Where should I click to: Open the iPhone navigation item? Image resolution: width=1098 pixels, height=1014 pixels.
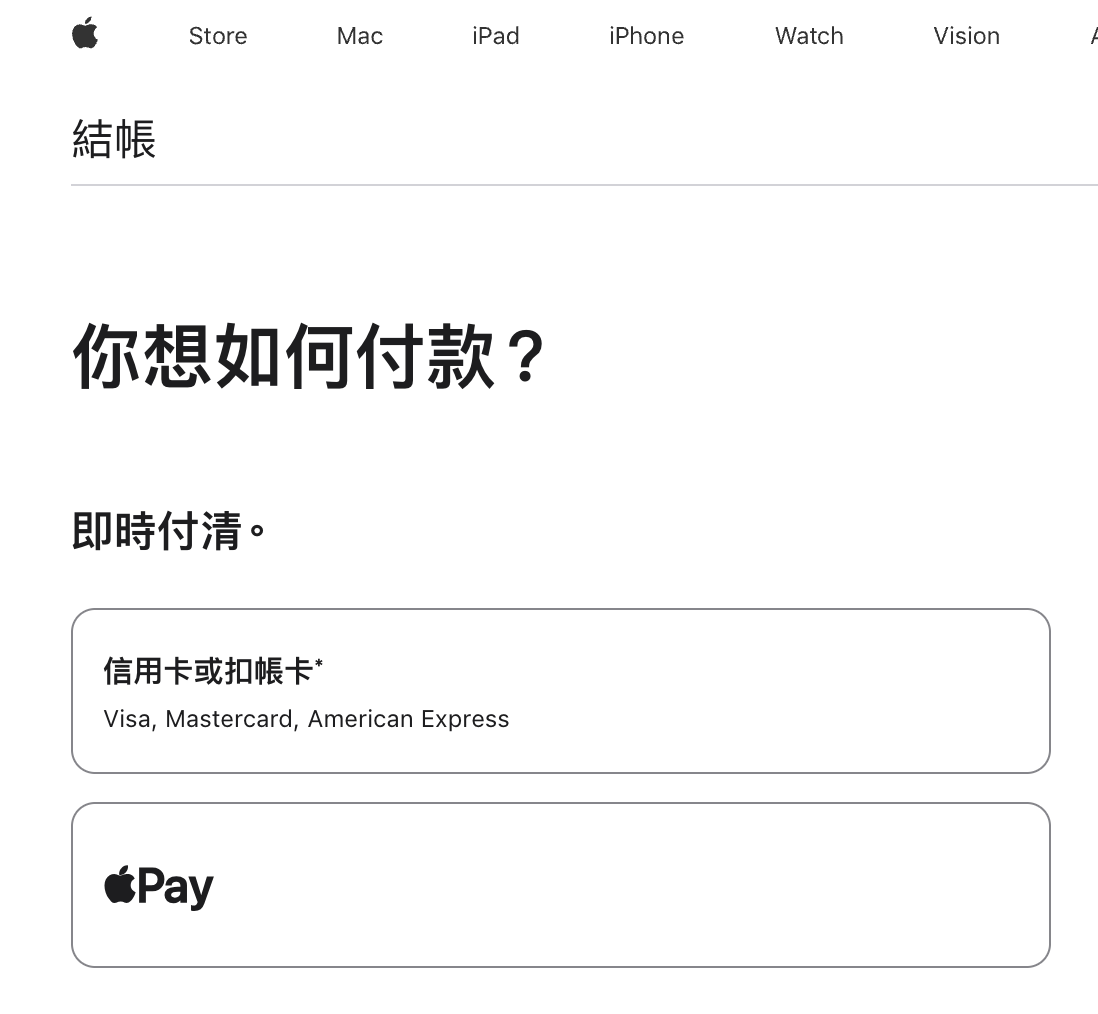(x=646, y=36)
